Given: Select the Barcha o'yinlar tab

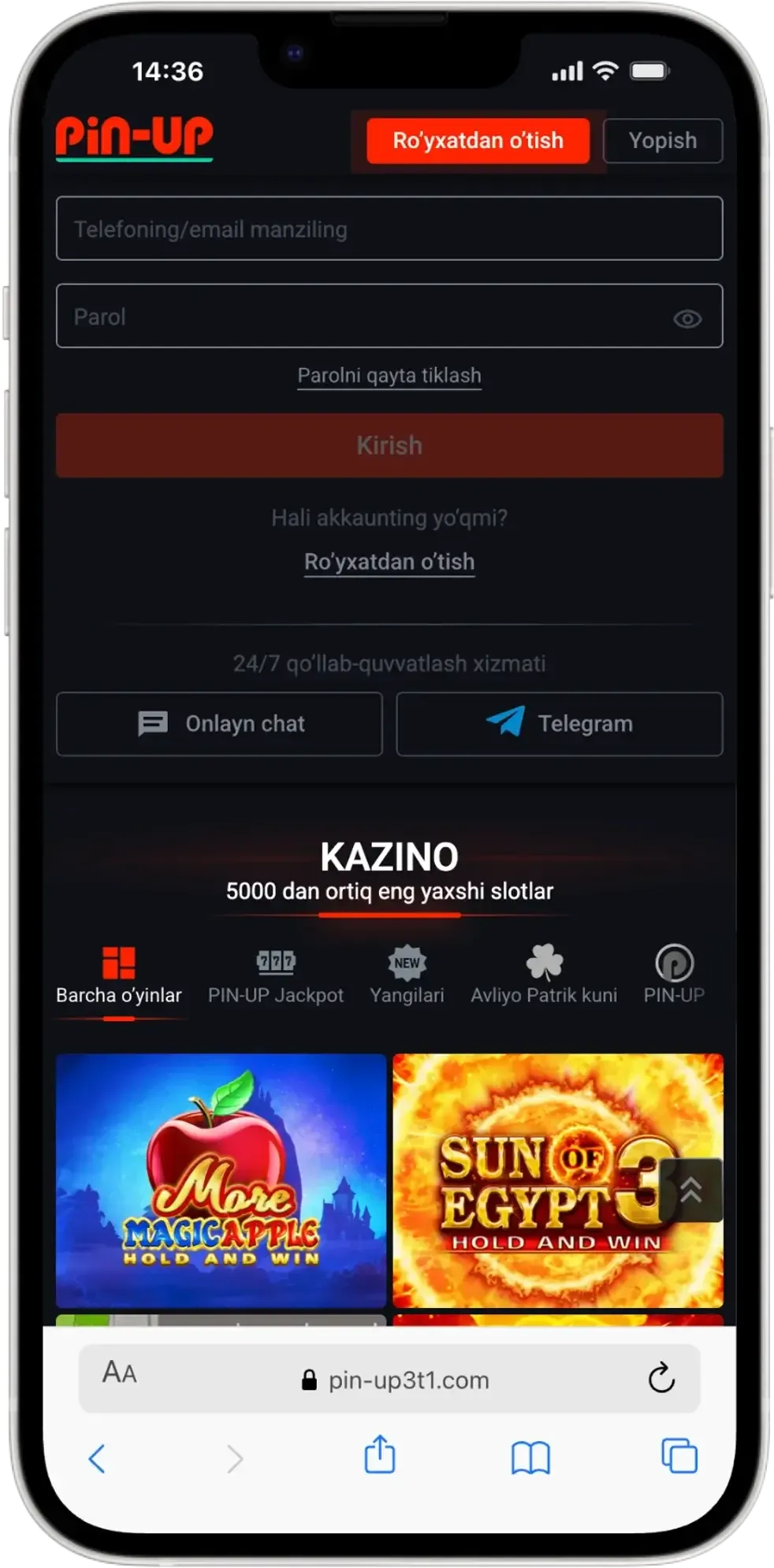Looking at the screenshot, I should (119, 977).
